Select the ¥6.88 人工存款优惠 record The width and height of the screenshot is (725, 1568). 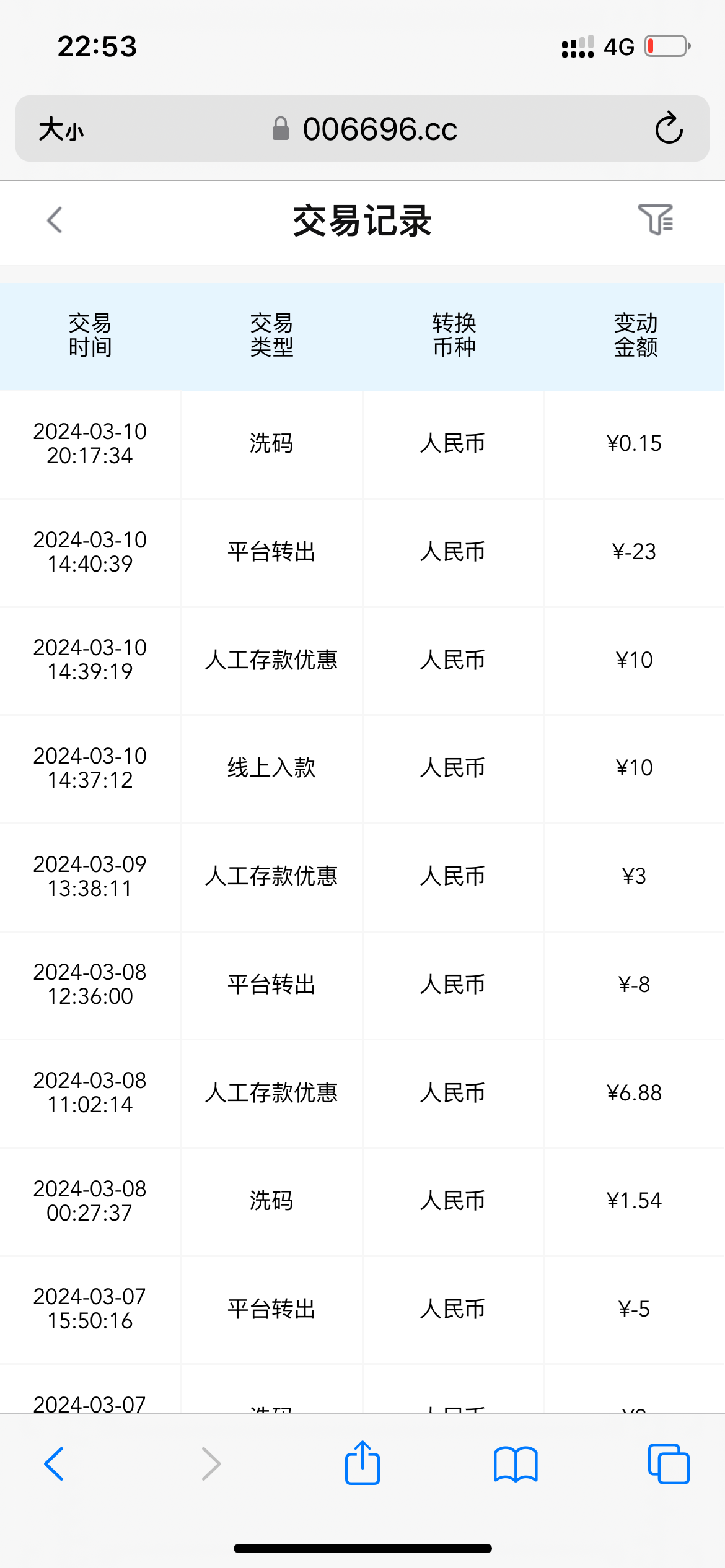tap(271, 1094)
